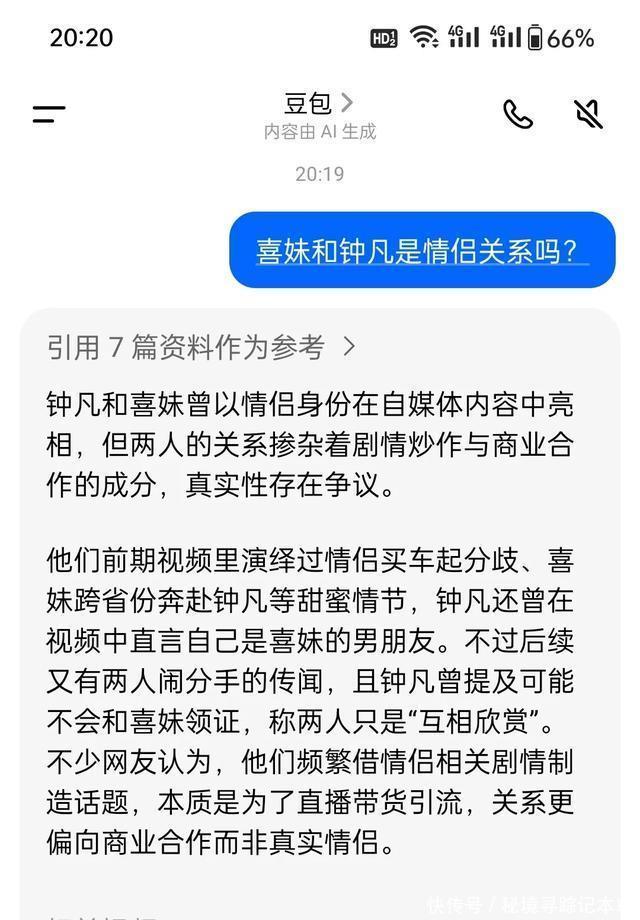Tap the question bubble 喜妹和钟凡是情侣关系吗
The image size is (640, 920).
pyautogui.click(x=422, y=250)
